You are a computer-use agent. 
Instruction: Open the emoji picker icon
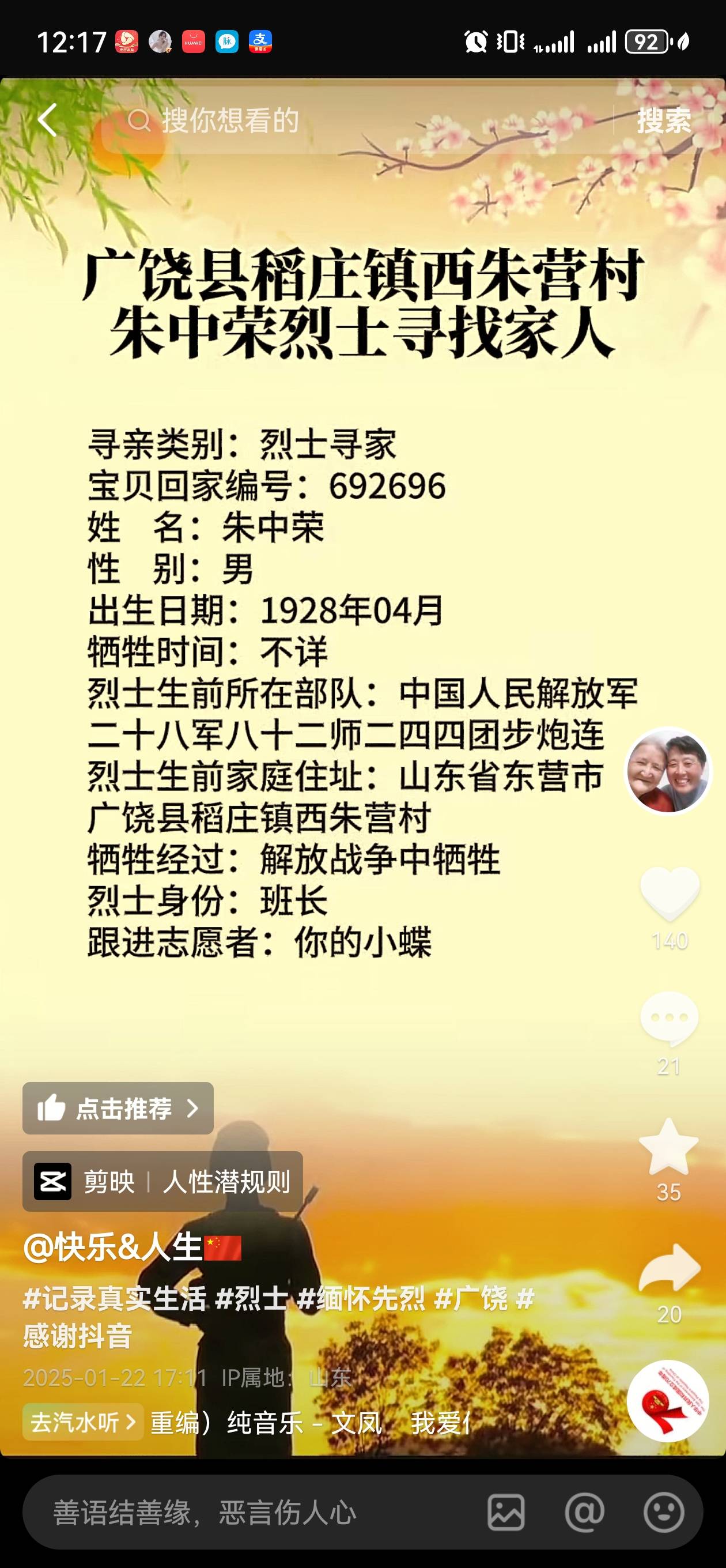tap(663, 1513)
